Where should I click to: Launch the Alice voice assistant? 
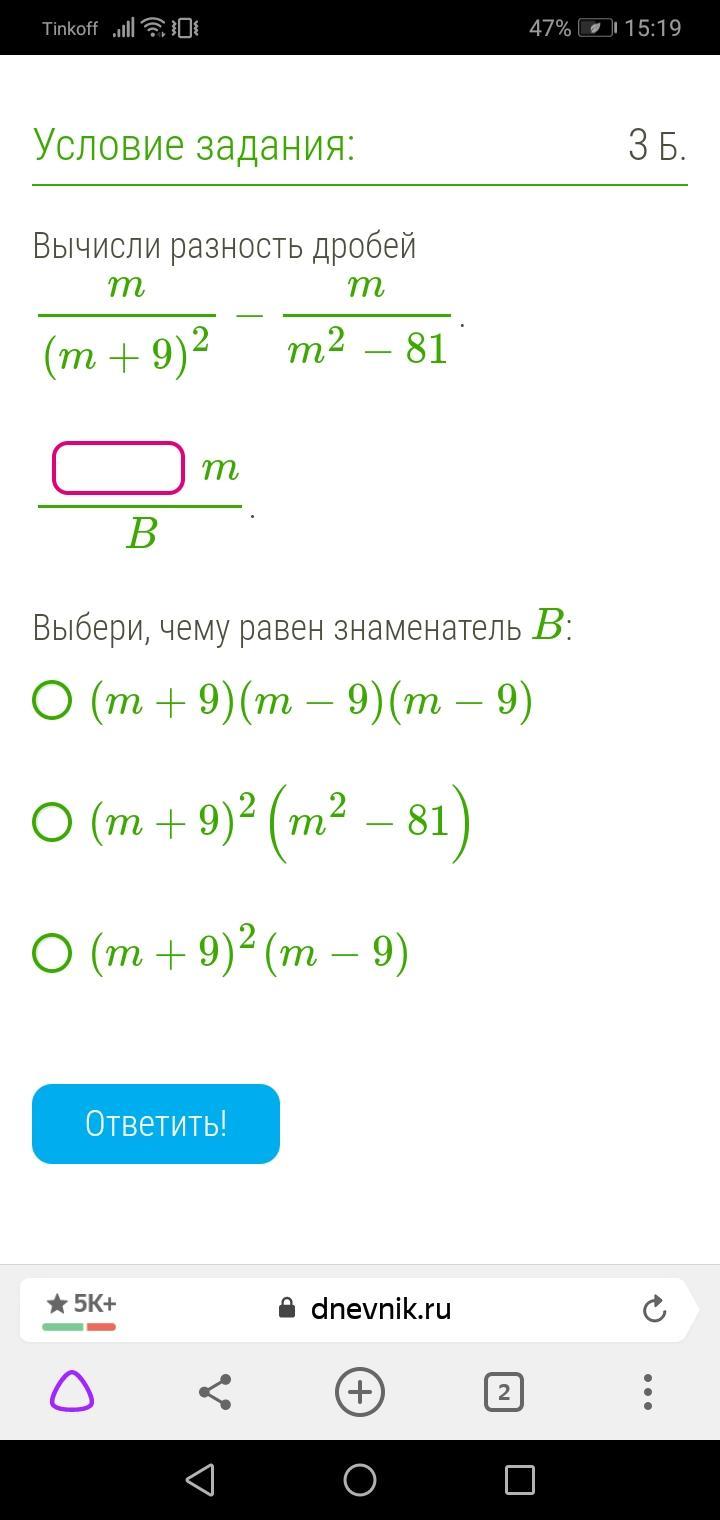72,1392
